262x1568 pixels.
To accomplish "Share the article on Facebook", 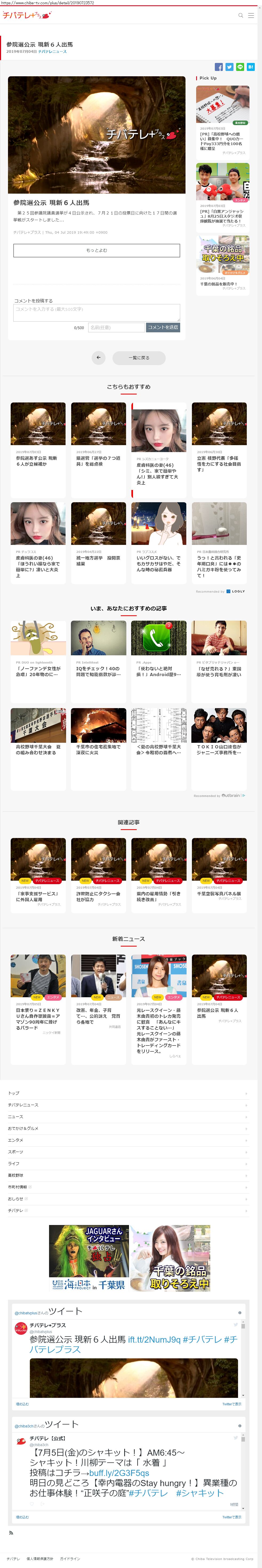I will (219, 67).
